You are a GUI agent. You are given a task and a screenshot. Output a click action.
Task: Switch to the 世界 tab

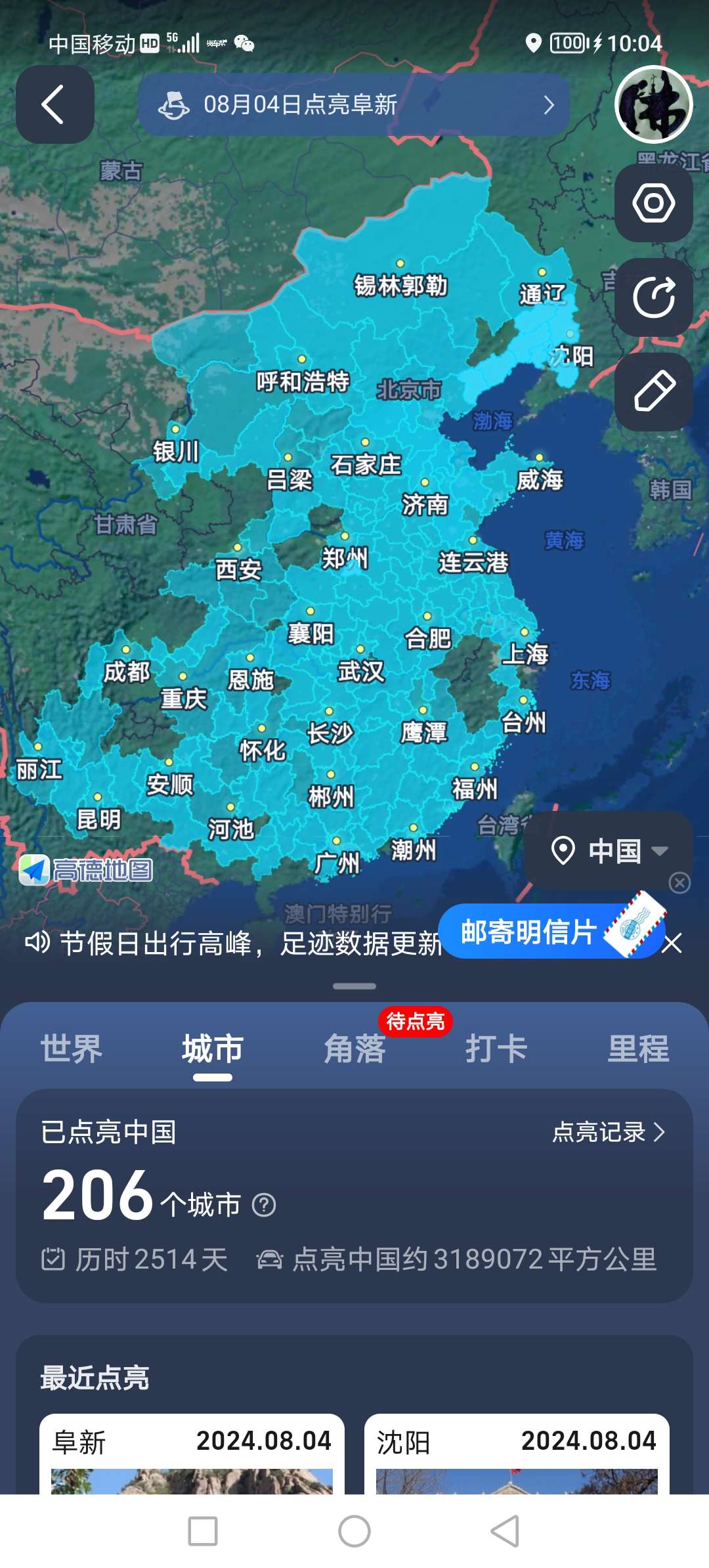pyautogui.click(x=71, y=1049)
